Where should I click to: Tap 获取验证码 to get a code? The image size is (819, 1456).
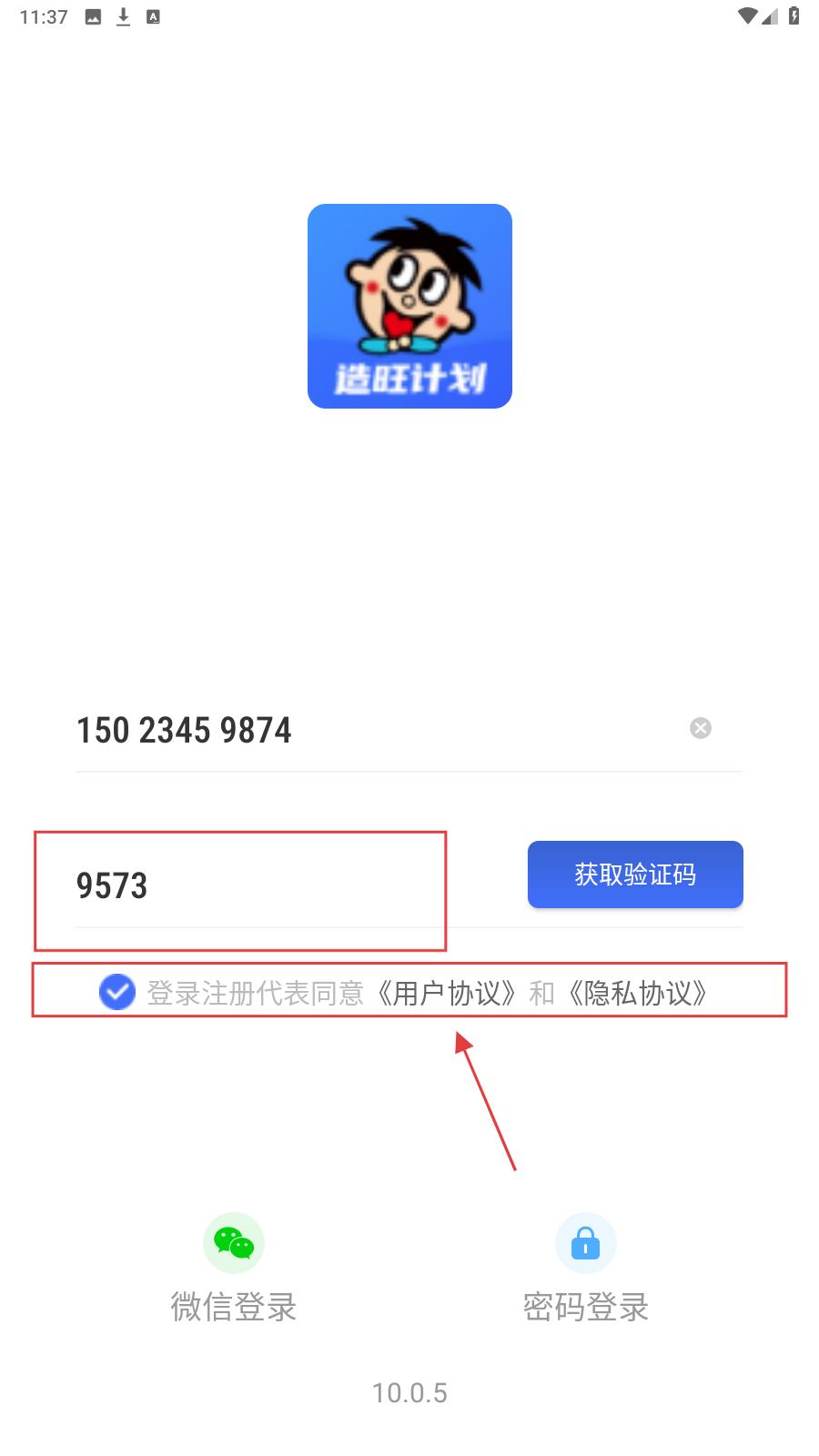pyautogui.click(x=635, y=875)
